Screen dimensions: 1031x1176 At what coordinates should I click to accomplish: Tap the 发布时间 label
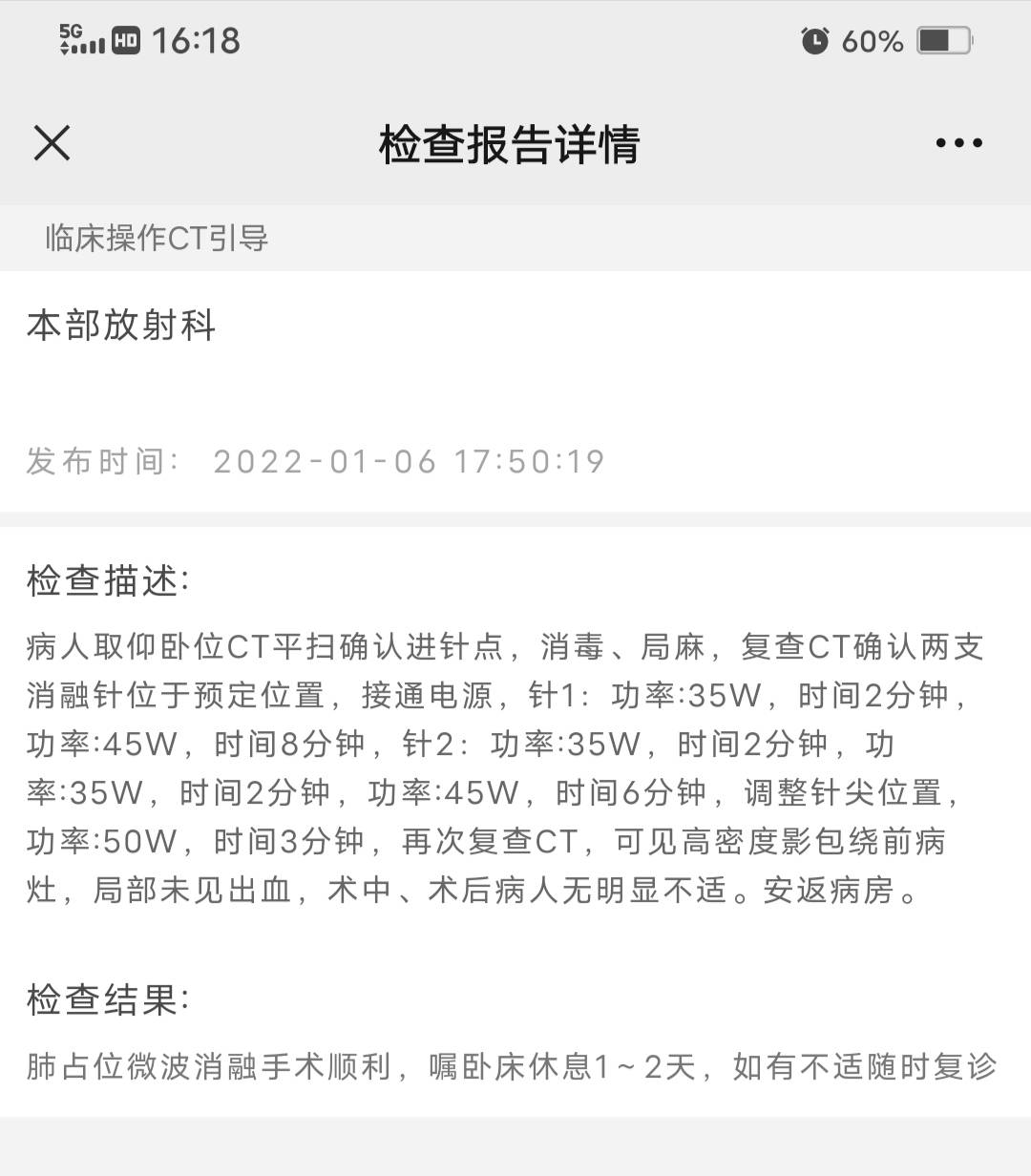(101, 462)
